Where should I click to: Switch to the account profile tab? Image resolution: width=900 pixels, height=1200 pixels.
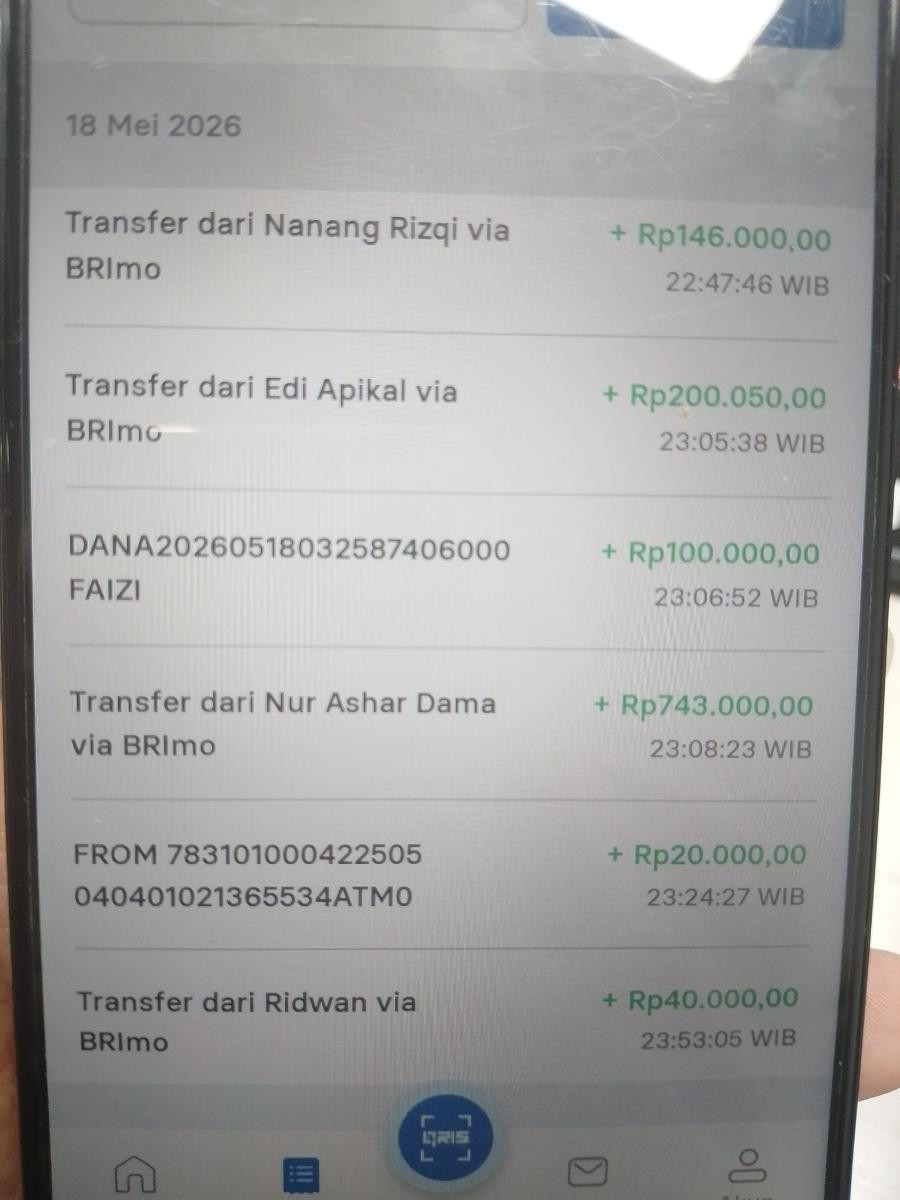coord(745,1172)
